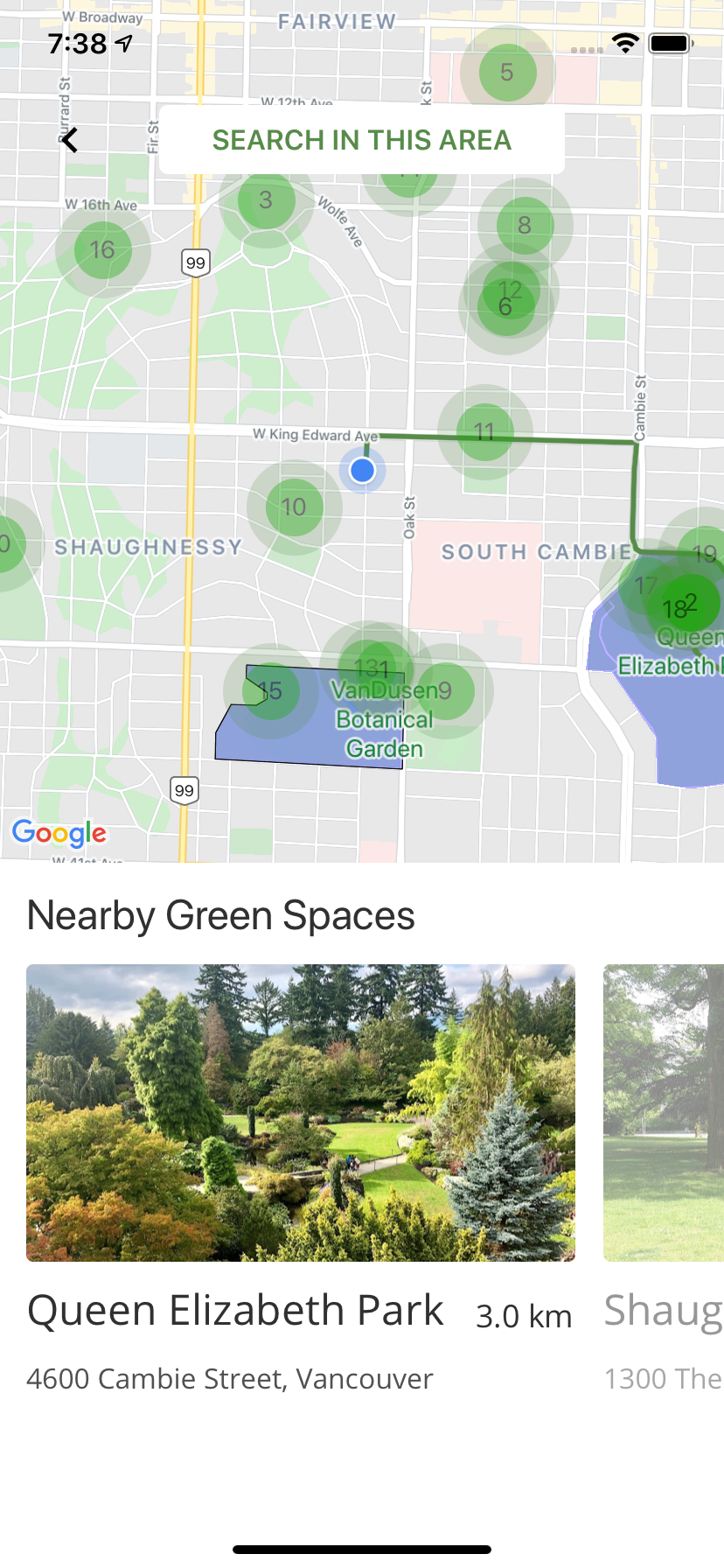Go back using the arrow icon
The height and width of the screenshot is (1568, 724).
(x=70, y=140)
